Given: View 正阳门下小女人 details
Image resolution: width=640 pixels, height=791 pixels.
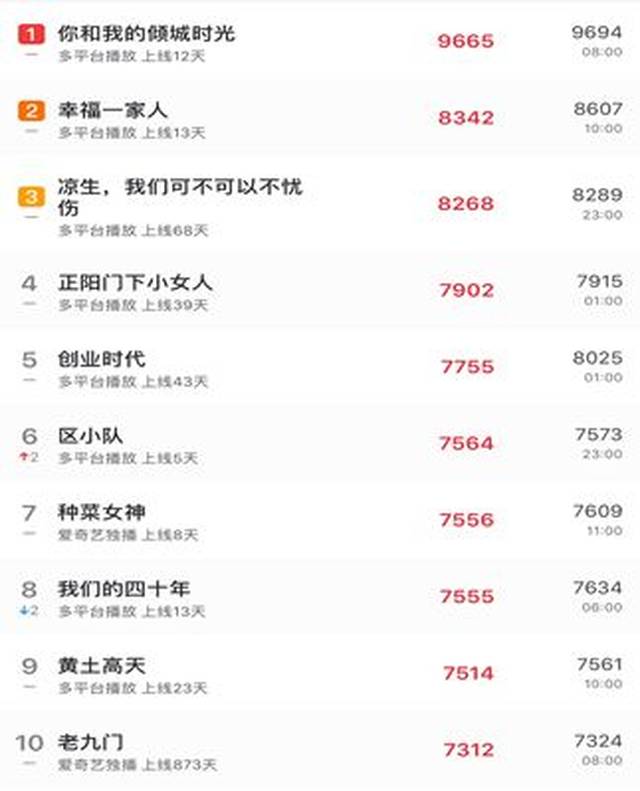Looking at the screenshot, I should pos(135,283).
